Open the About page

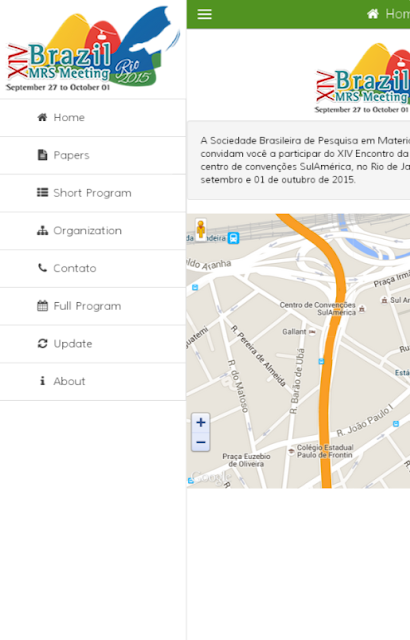(x=93, y=382)
